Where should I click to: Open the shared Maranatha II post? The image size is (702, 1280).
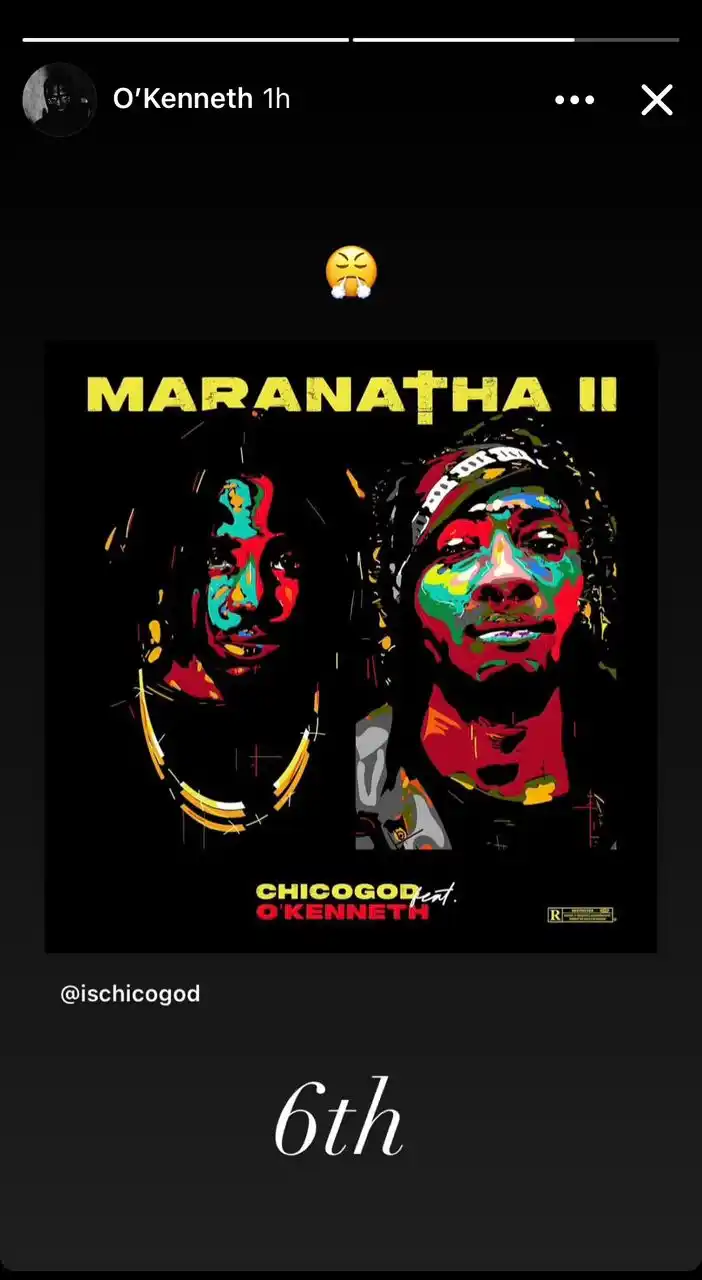[351, 646]
